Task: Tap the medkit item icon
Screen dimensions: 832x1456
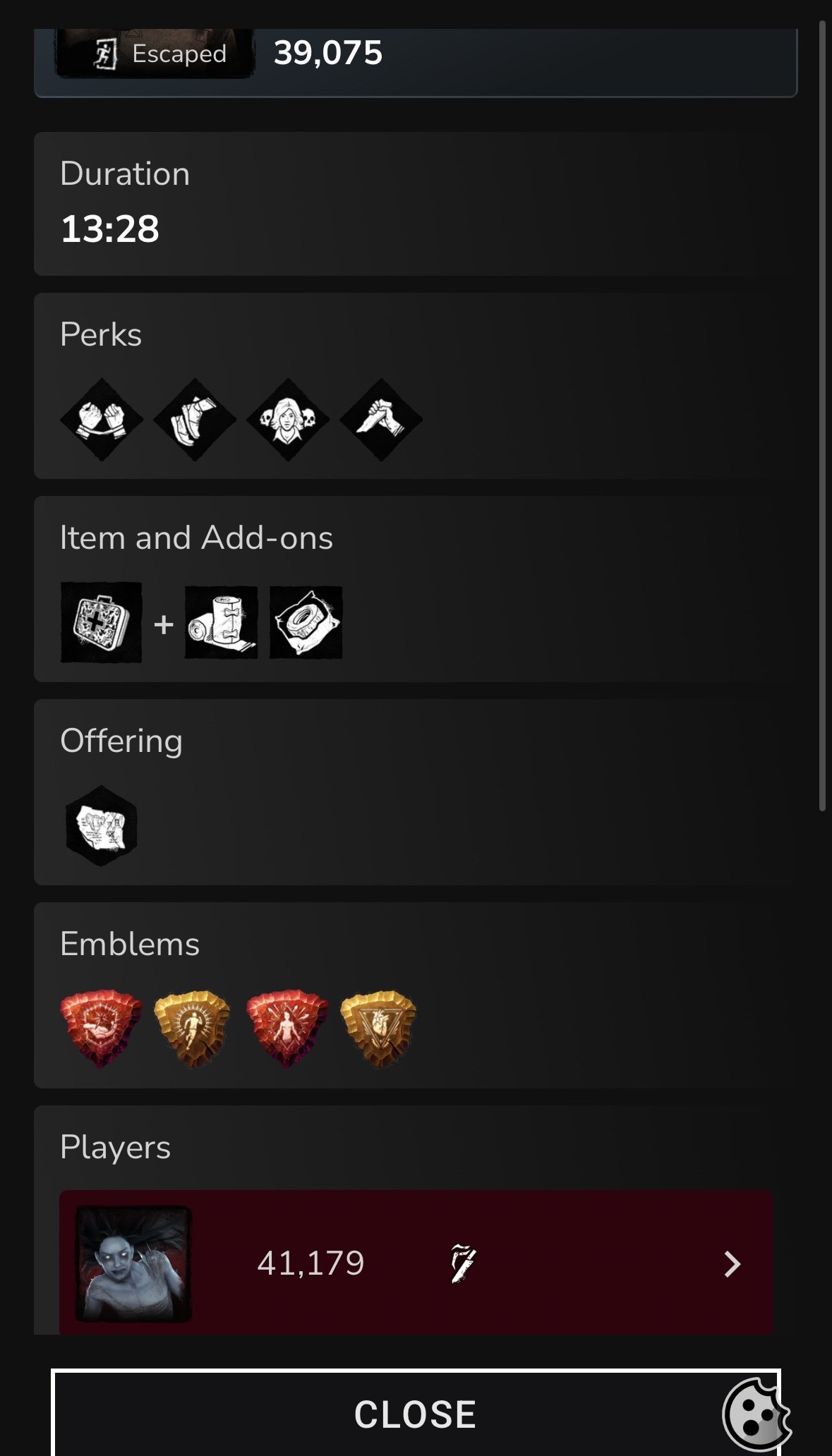Action: (x=102, y=622)
